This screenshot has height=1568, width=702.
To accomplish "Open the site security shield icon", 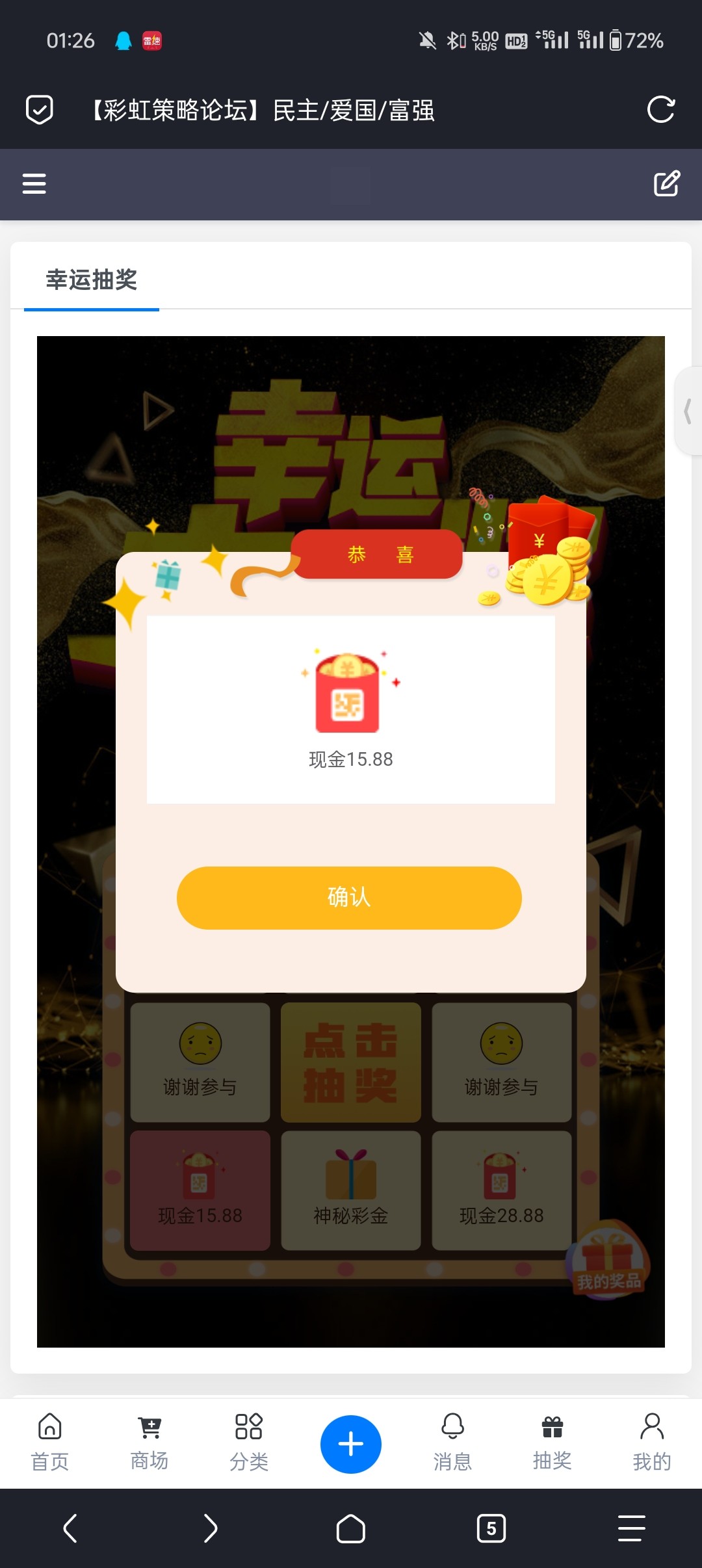I will [x=39, y=109].
